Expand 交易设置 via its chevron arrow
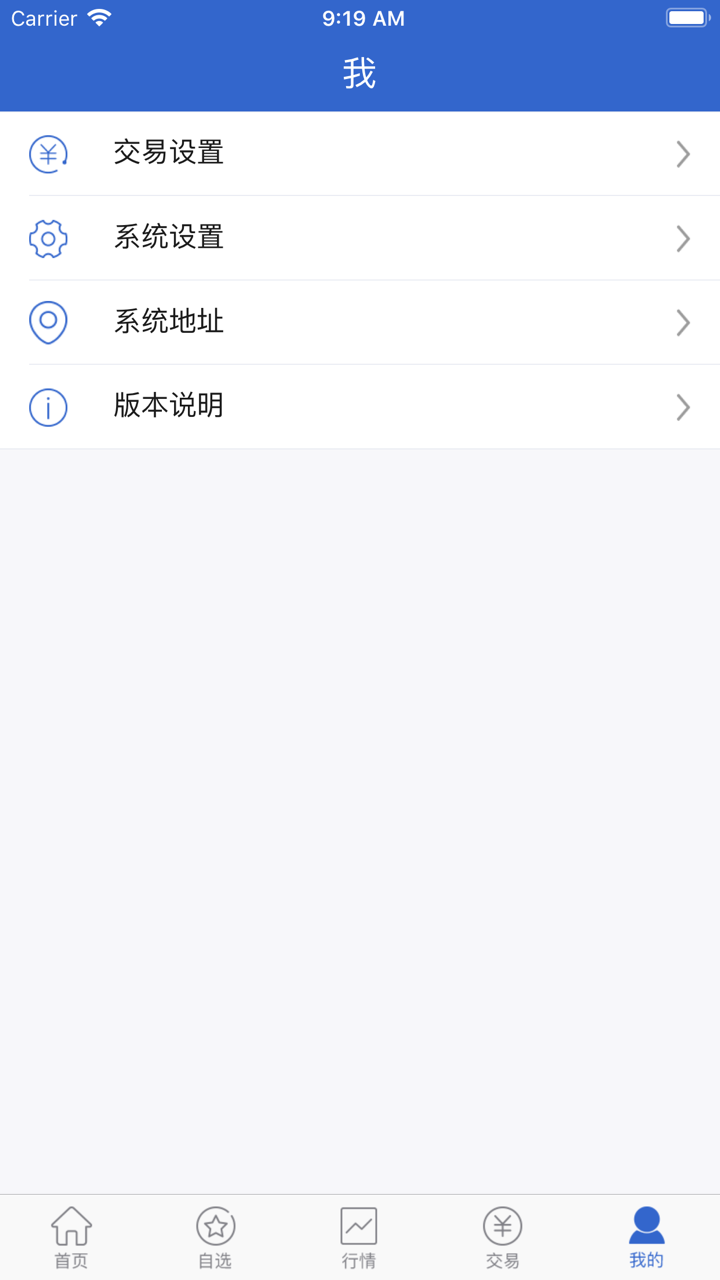Image resolution: width=720 pixels, height=1280 pixels. (x=683, y=154)
